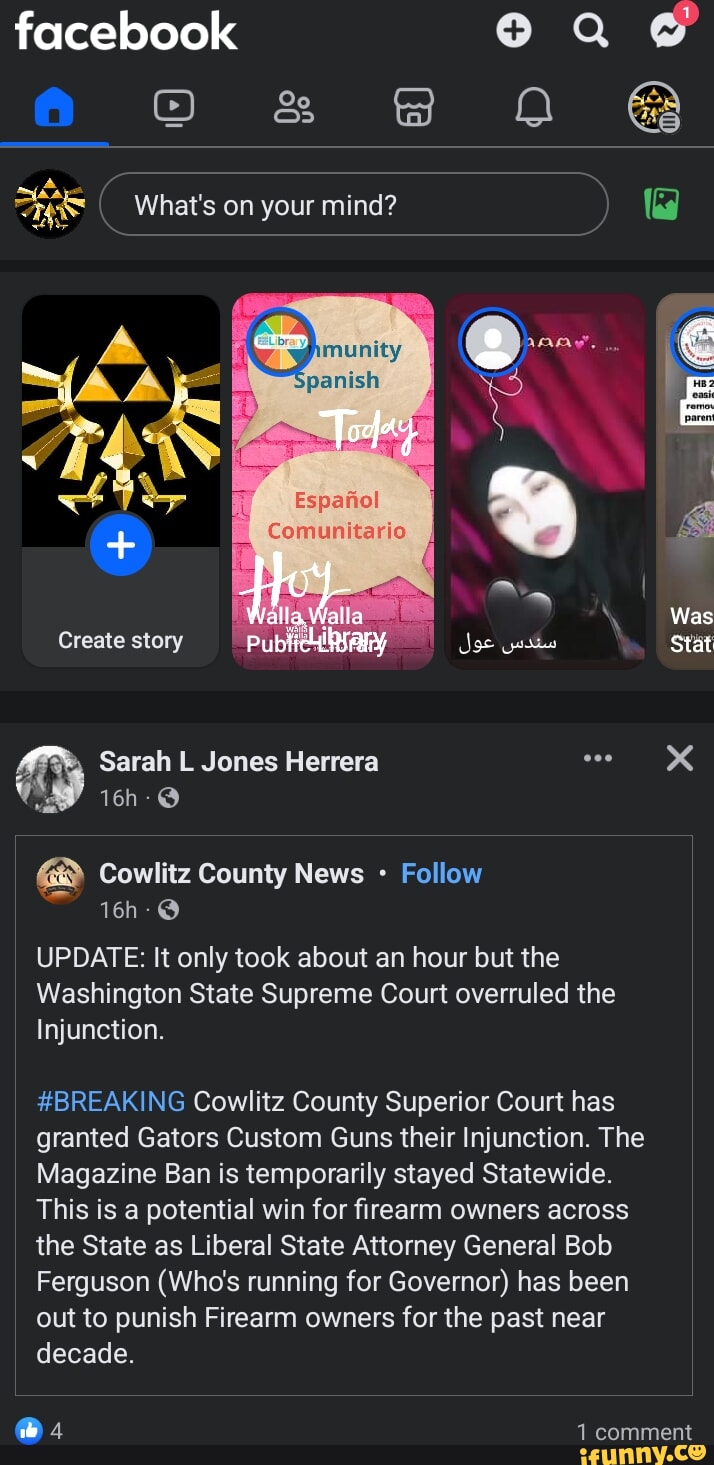This screenshot has height=1465, width=714.
Task: Open the story with the Arabic name
Action: point(545,480)
